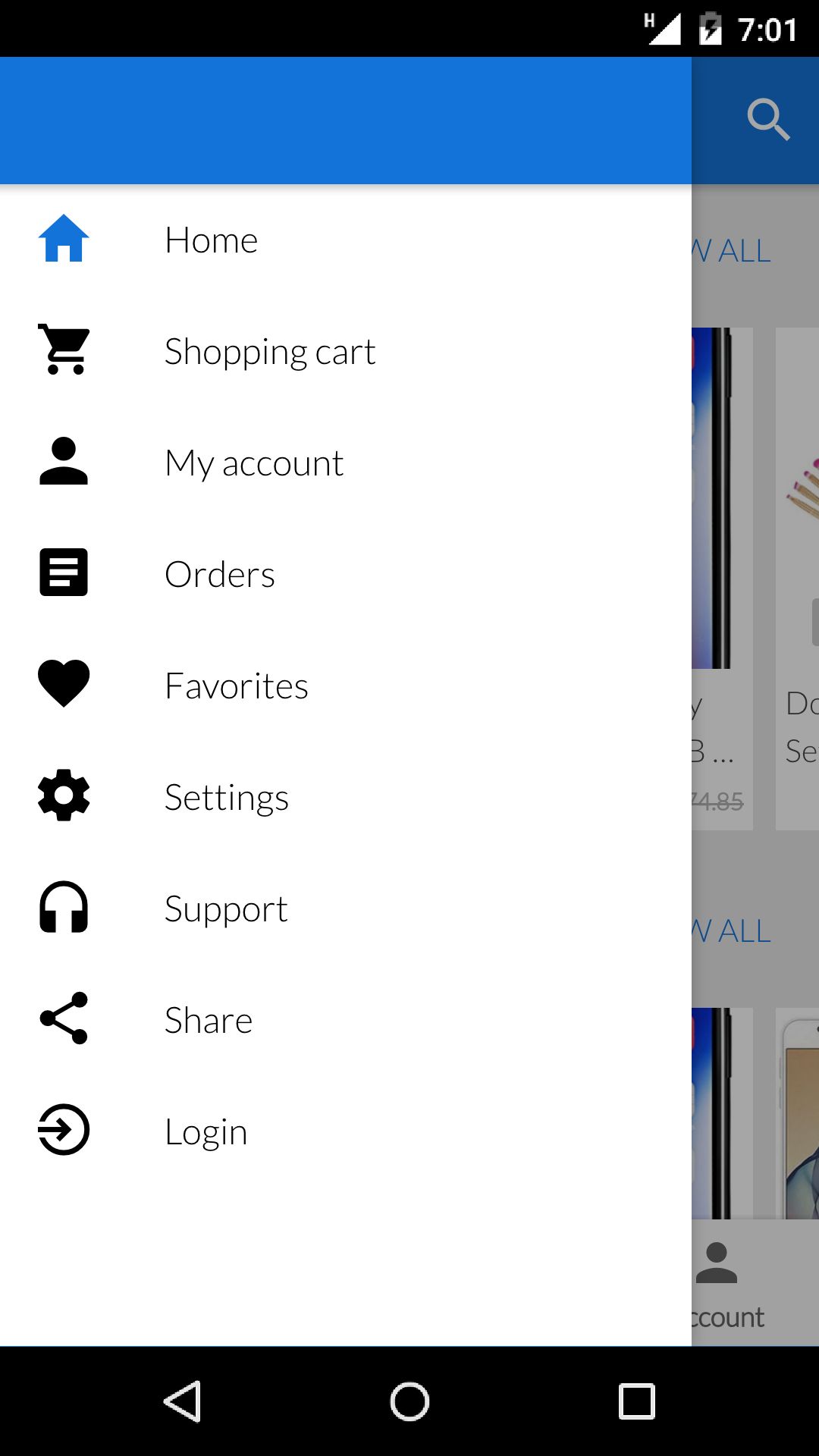819x1456 pixels.
Task: Tap the system back button
Action: [x=182, y=1401]
